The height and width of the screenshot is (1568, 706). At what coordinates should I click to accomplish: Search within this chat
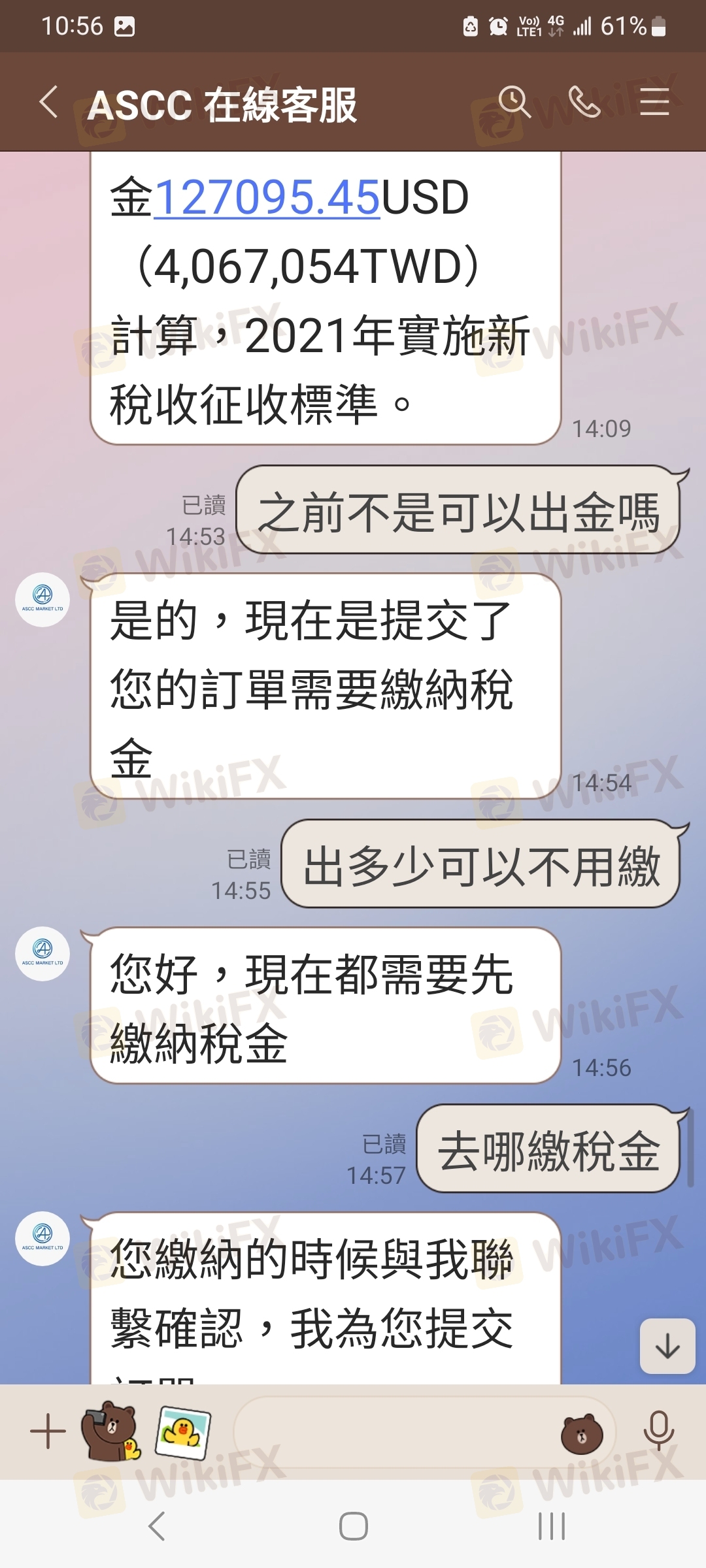pyautogui.click(x=514, y=102)
